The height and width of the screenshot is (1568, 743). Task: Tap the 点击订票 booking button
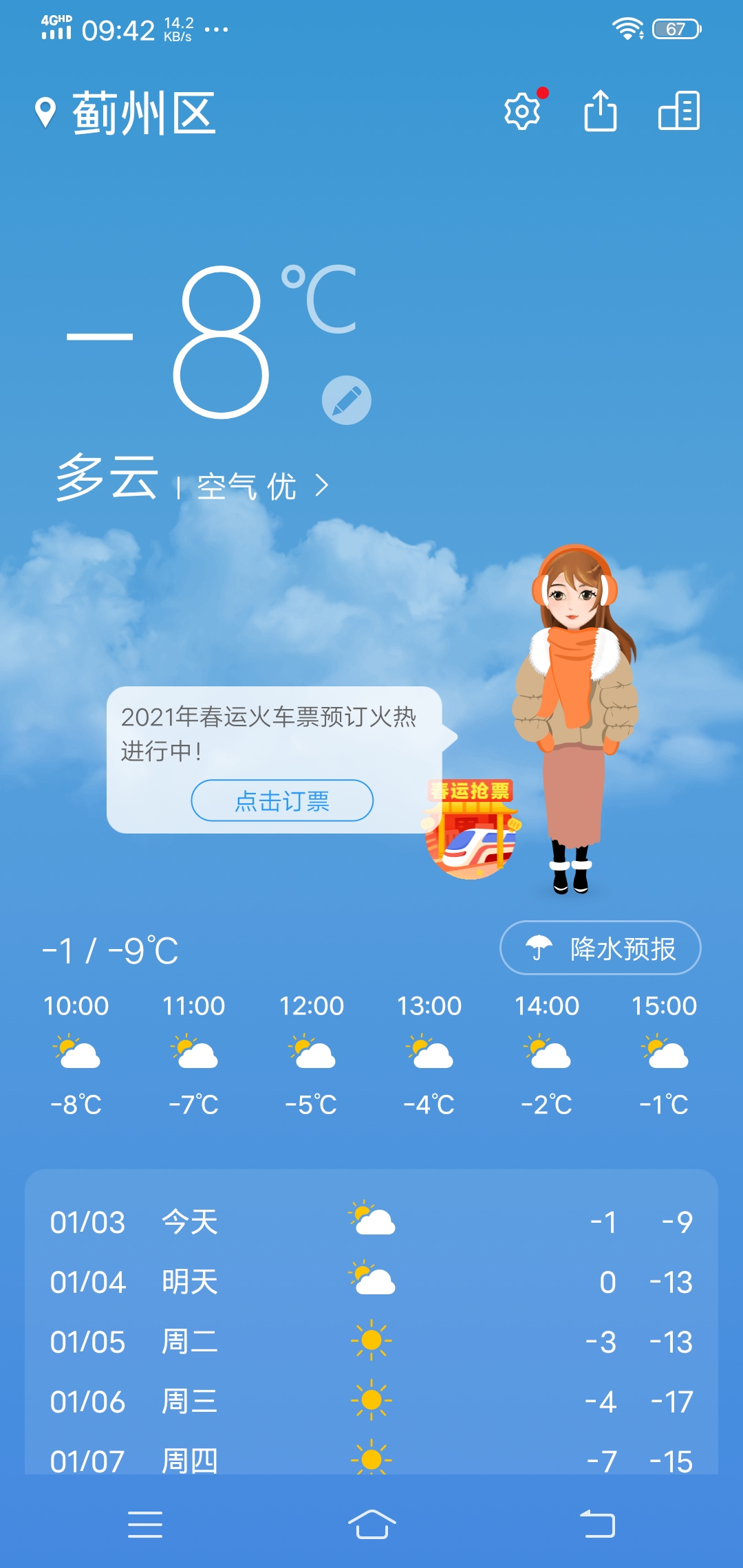pos(282,801)
